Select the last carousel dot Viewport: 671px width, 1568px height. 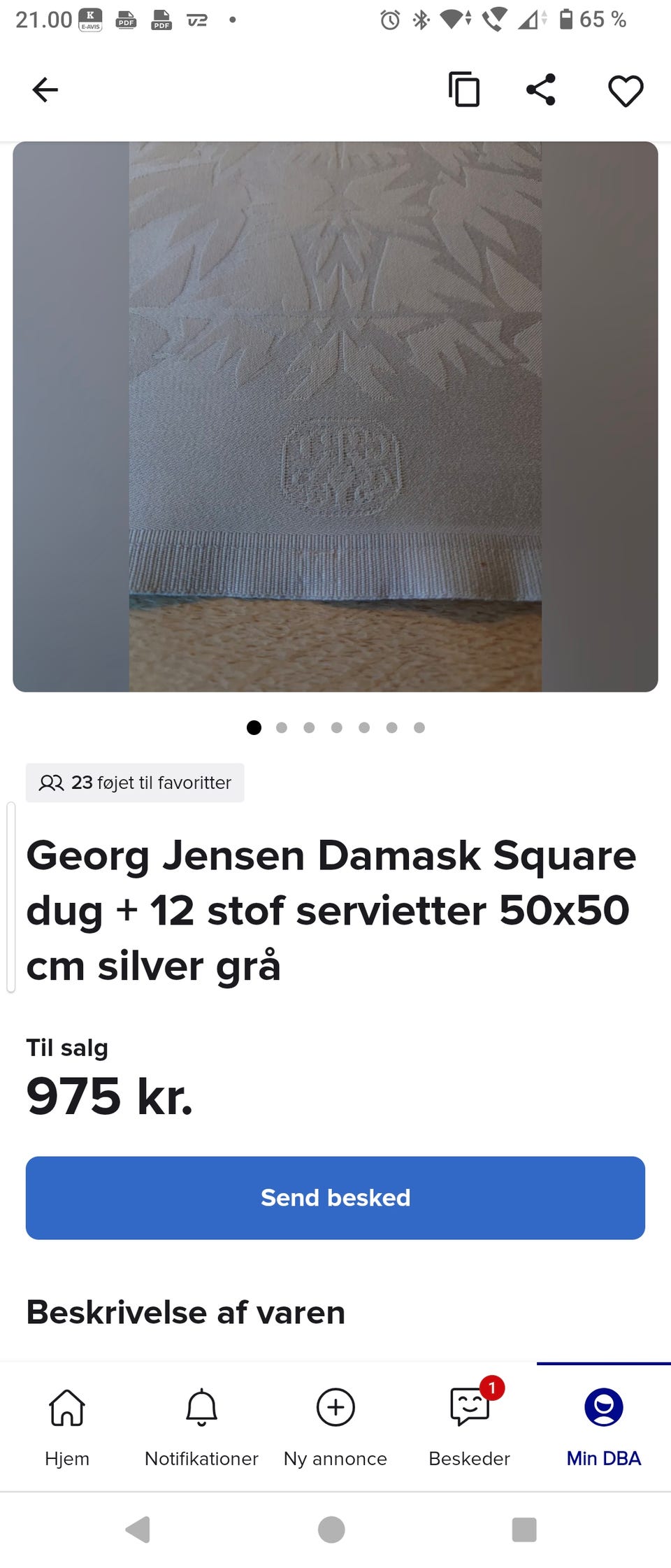(419, 727)
